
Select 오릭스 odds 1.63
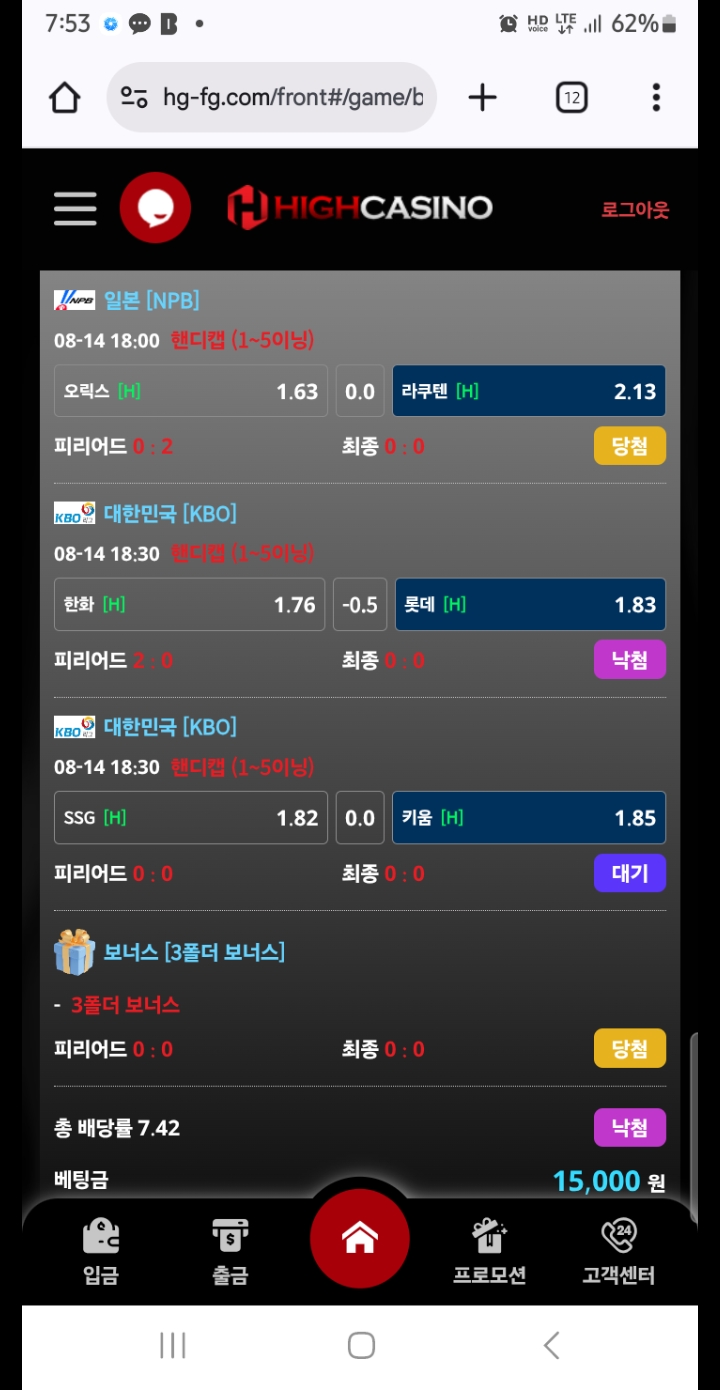(x=191, y=391)
